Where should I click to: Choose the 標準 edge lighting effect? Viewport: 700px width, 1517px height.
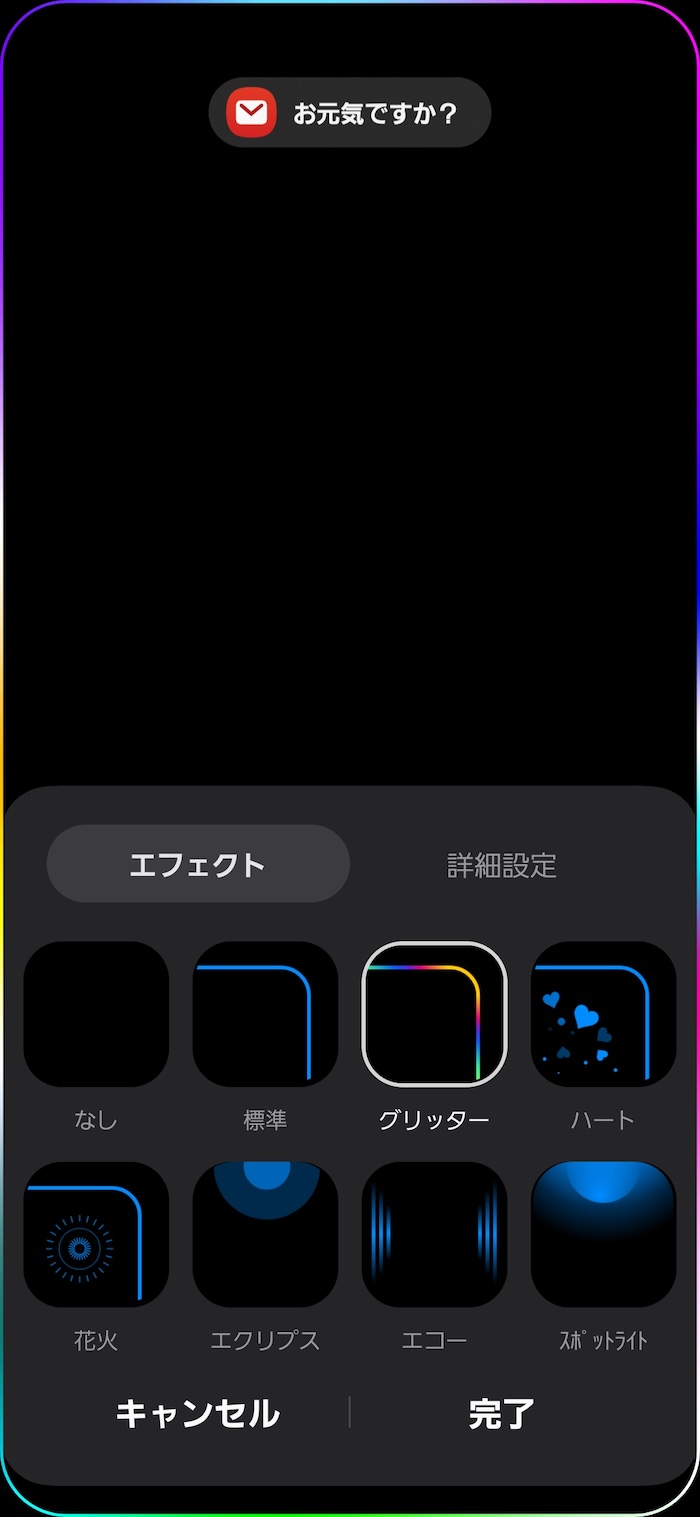click(265, 1014)
